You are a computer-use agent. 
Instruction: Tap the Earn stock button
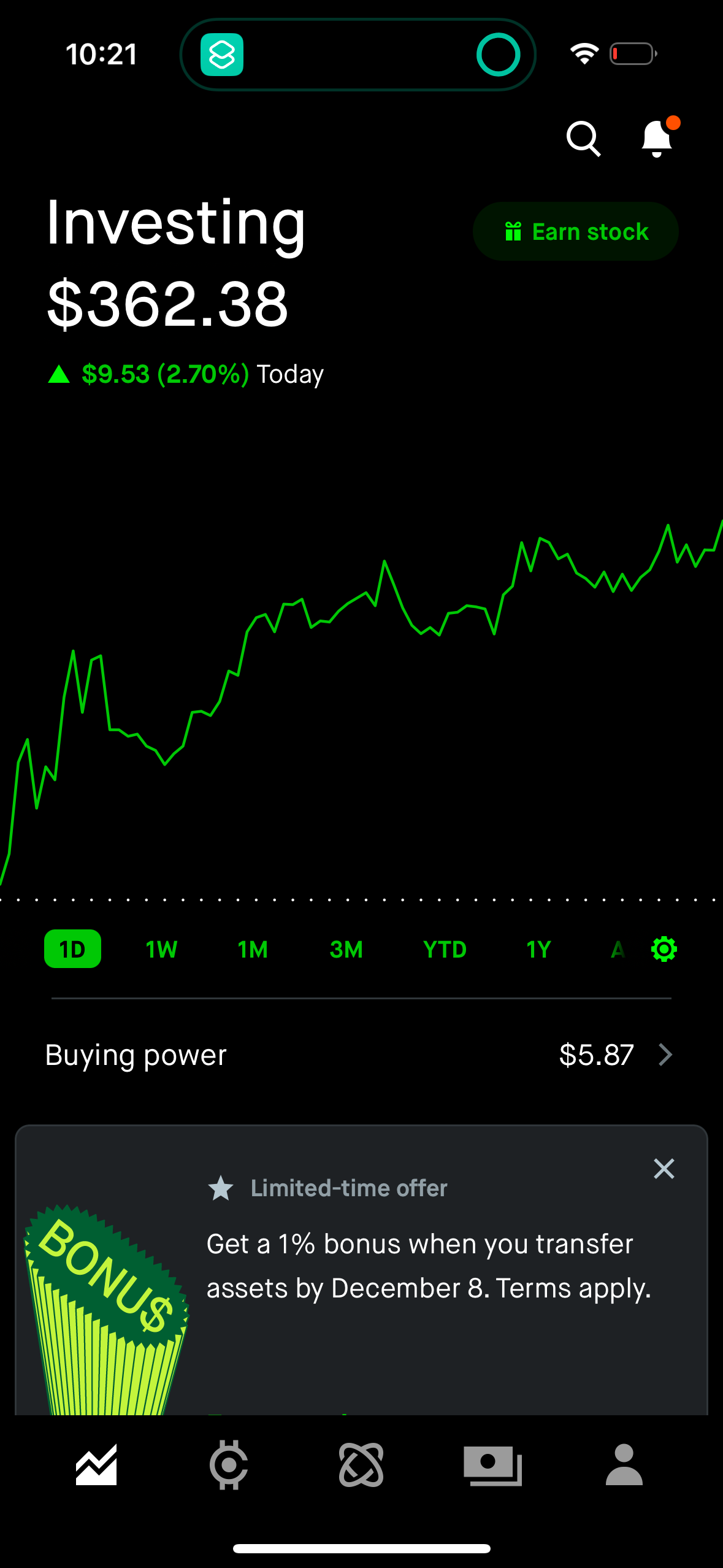click(x=575, y=231)
